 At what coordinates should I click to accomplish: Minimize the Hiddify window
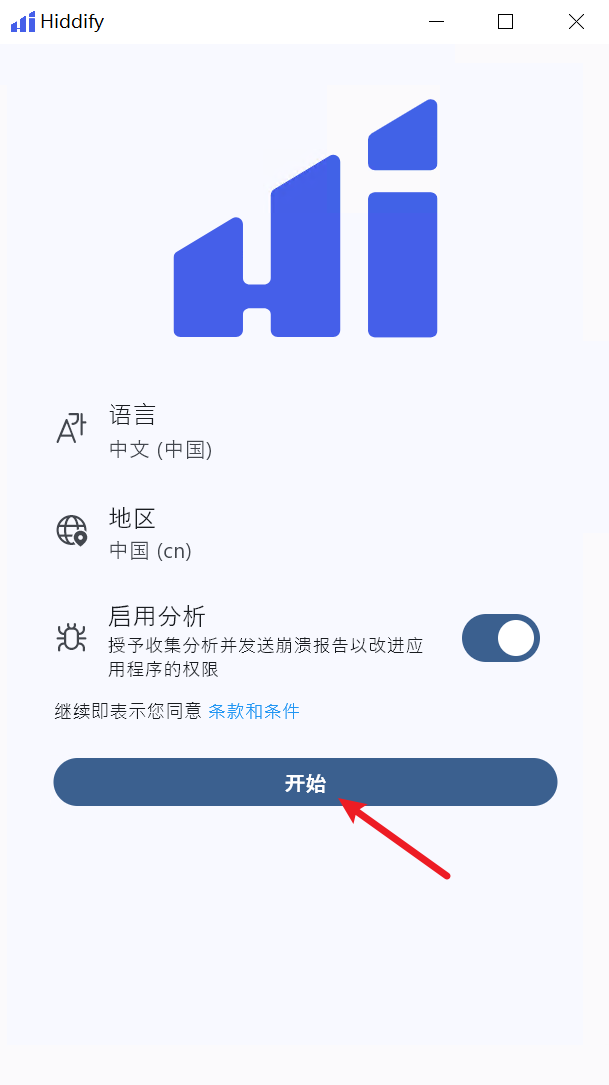coord(435,21)
